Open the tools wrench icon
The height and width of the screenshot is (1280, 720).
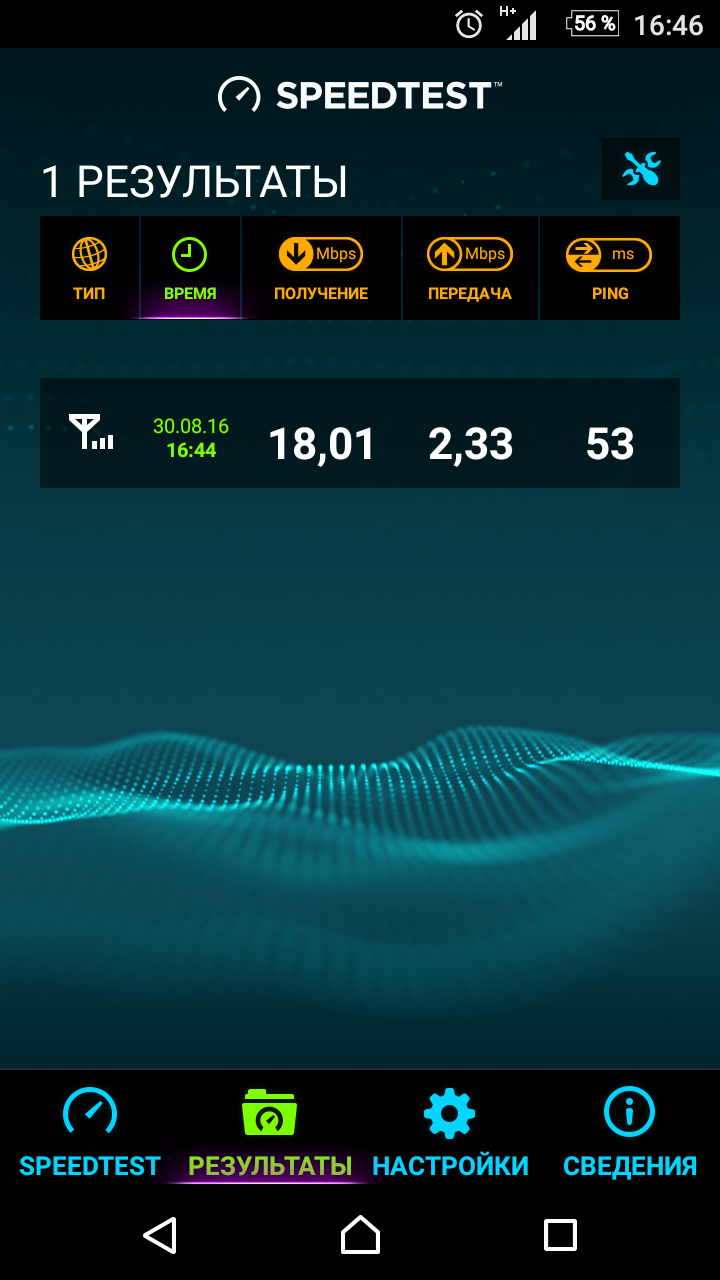[641, 169]
